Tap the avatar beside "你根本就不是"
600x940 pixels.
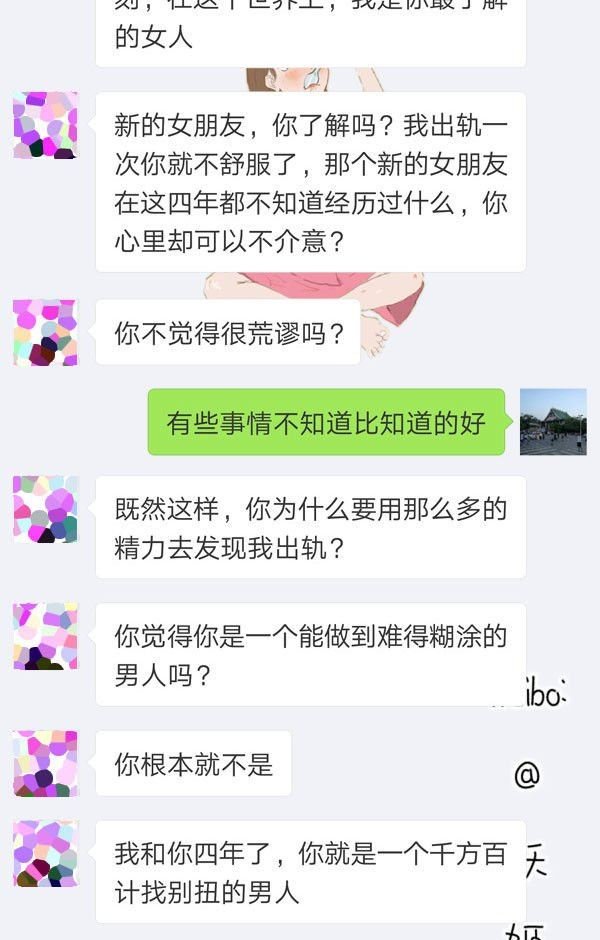point(45,763)
